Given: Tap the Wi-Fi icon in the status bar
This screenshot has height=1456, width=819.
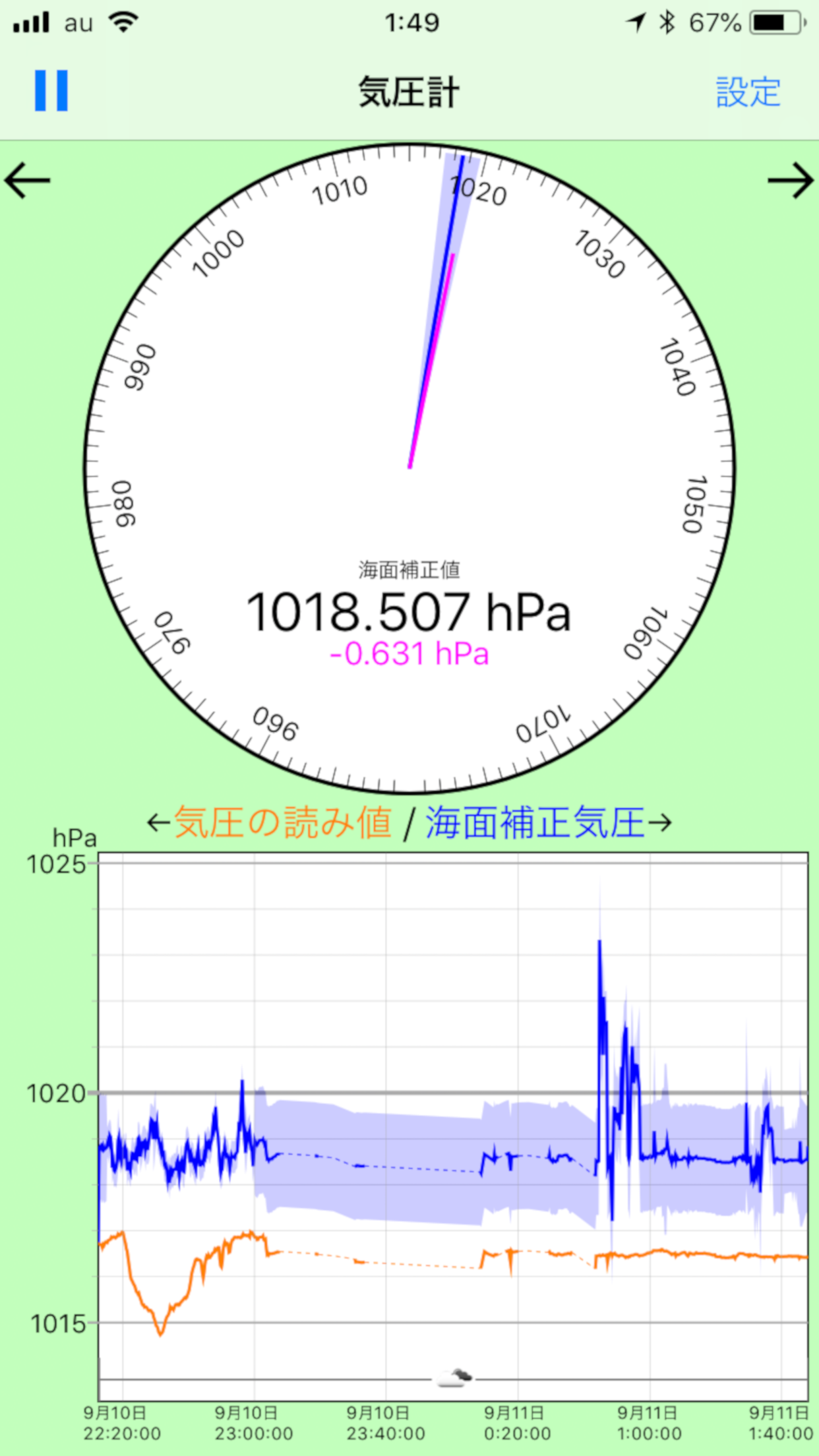Looking at the screenshot, I should click(122, 20).
